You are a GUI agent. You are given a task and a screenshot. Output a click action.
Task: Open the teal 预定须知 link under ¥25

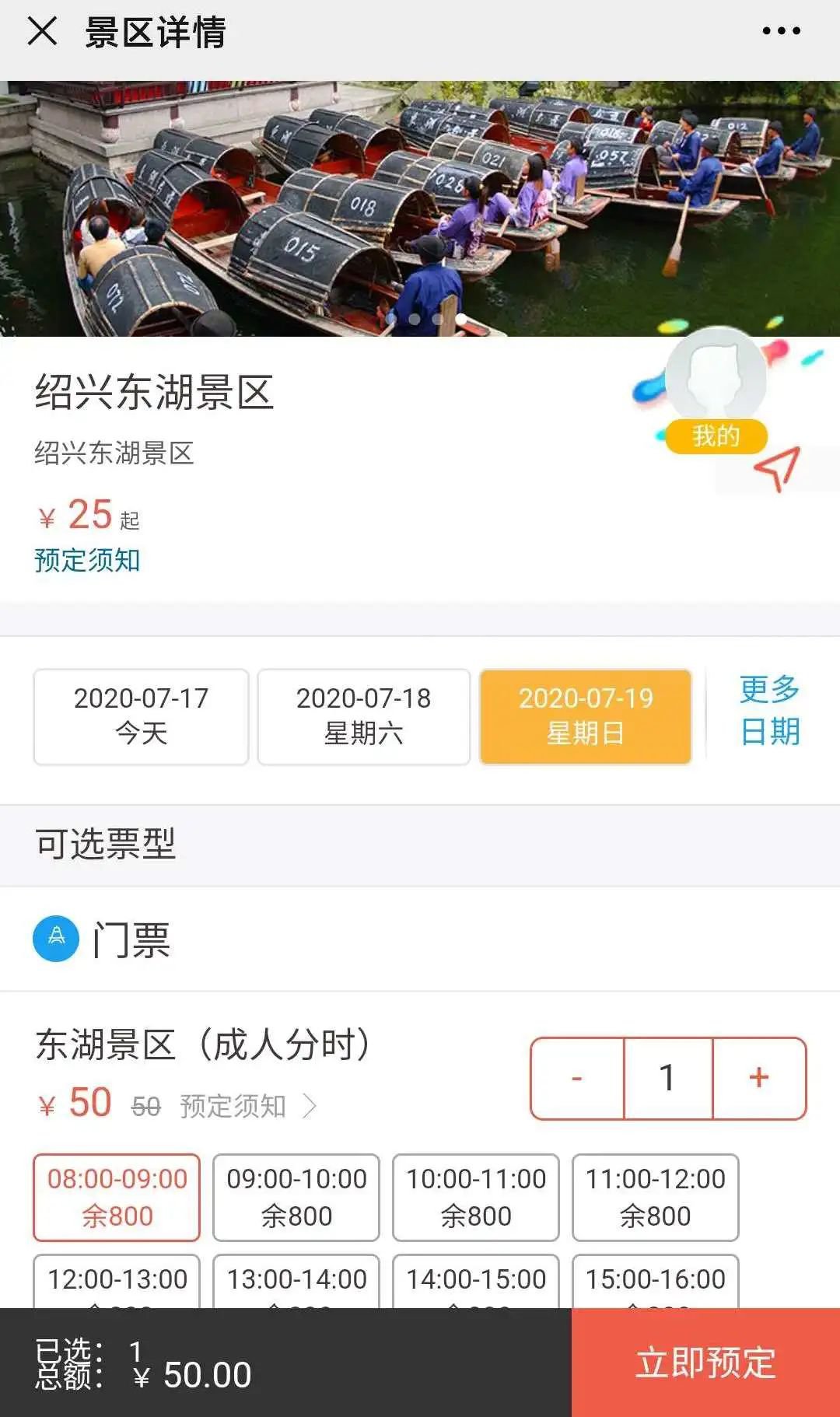pyautogui.click(x=87, y=560)
